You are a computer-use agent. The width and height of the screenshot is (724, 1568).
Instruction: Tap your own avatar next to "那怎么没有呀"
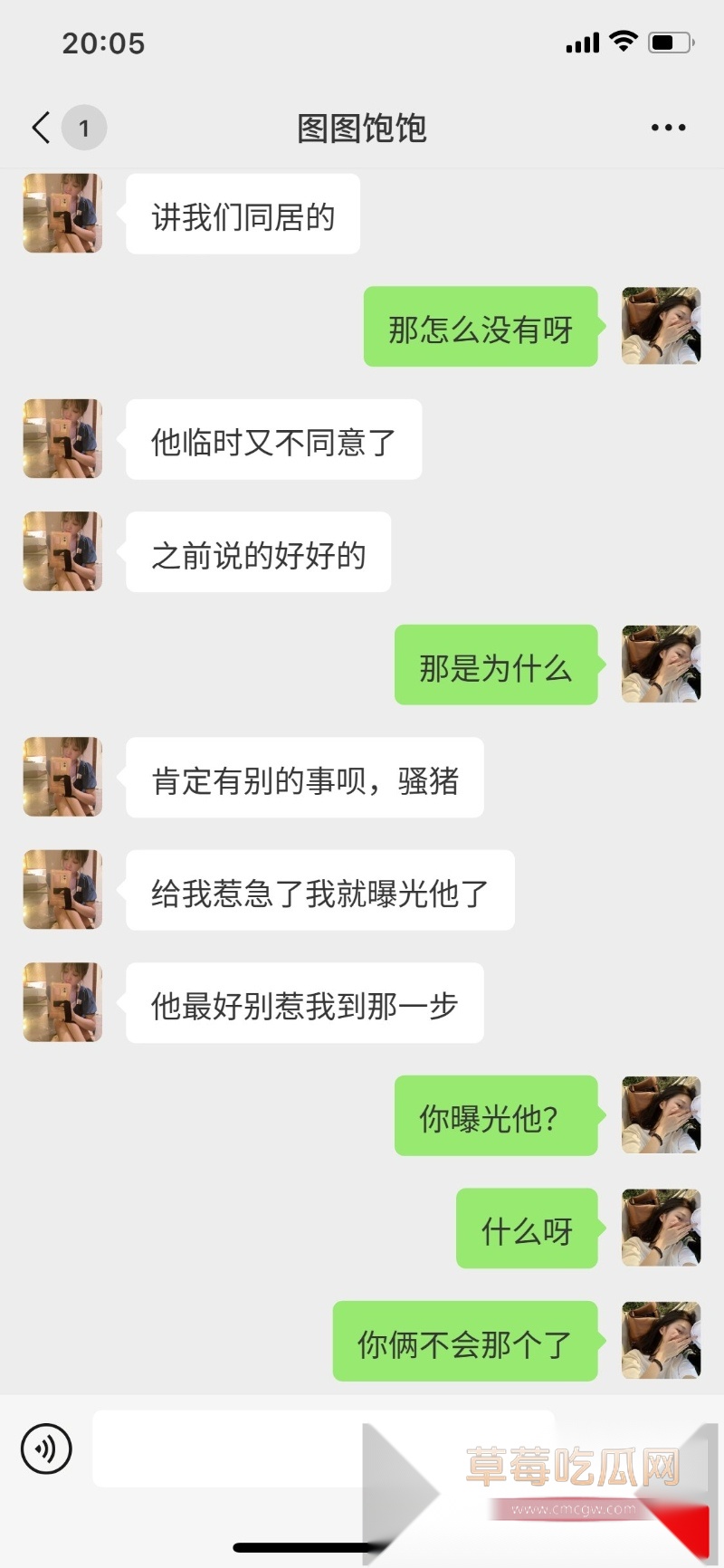coord(661,326)
